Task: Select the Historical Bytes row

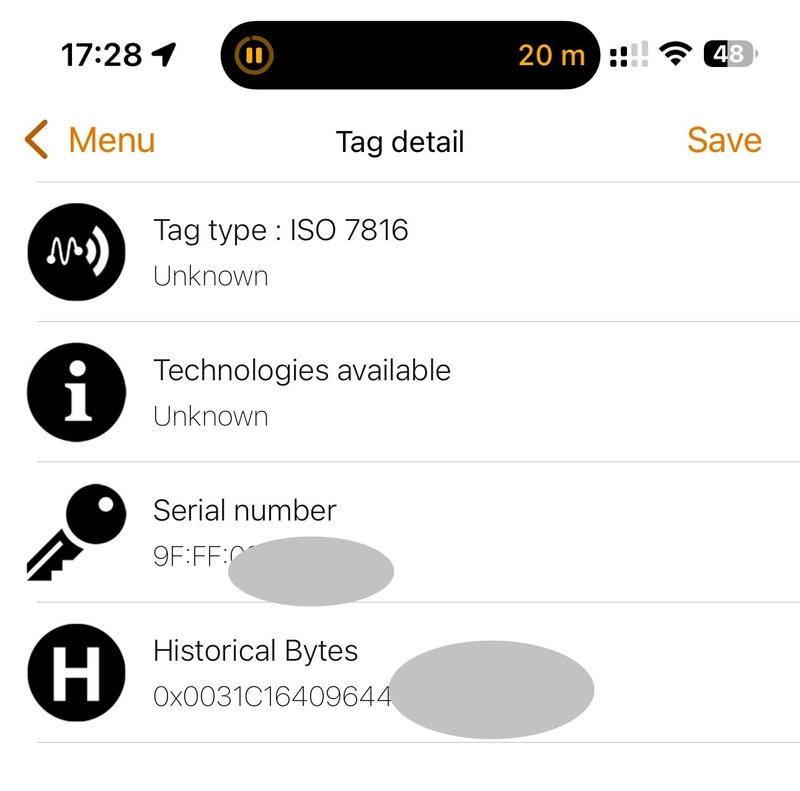Action: coord(400,671)
